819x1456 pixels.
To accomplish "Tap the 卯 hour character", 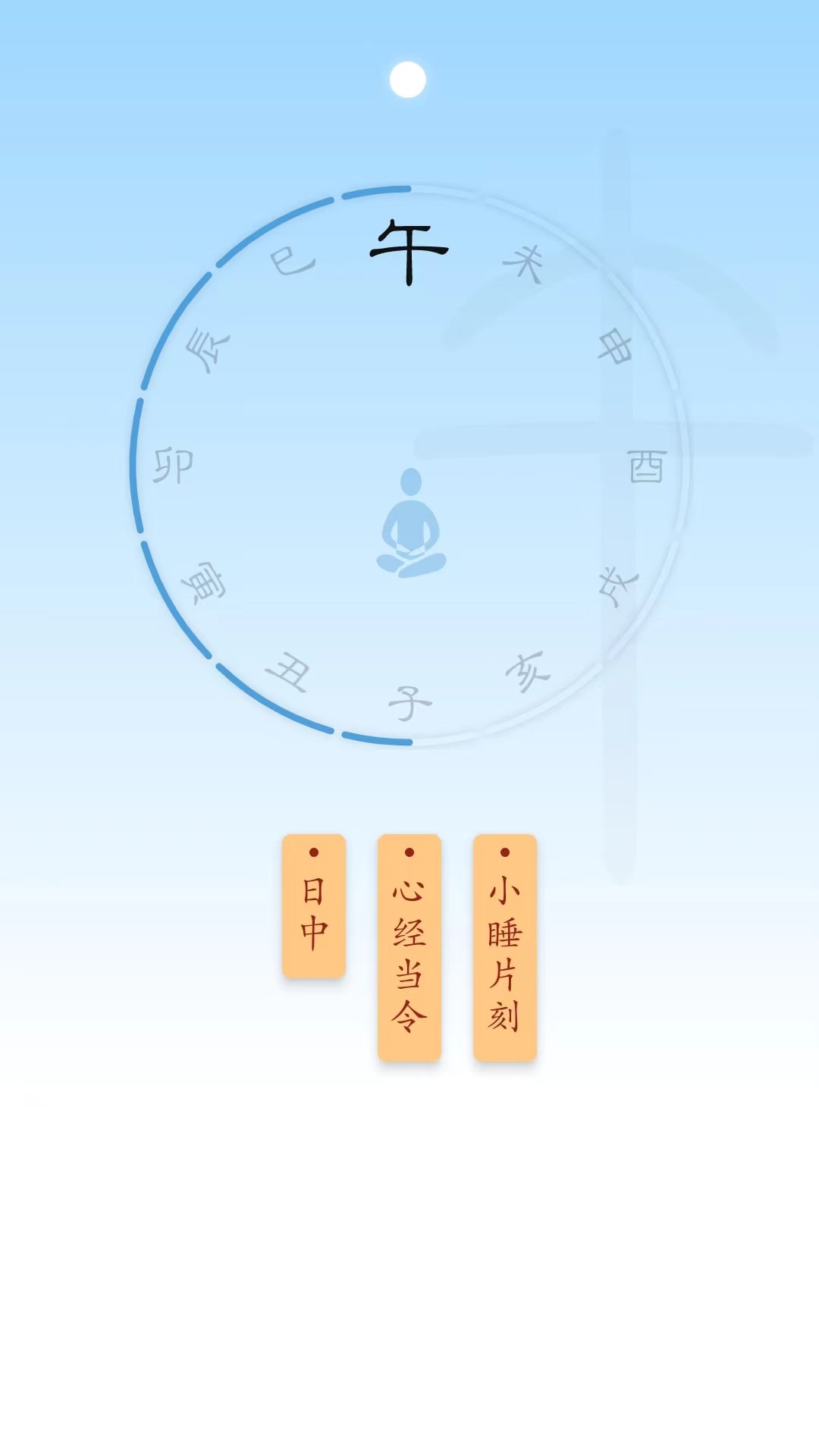I will click(x=173, y=465).
